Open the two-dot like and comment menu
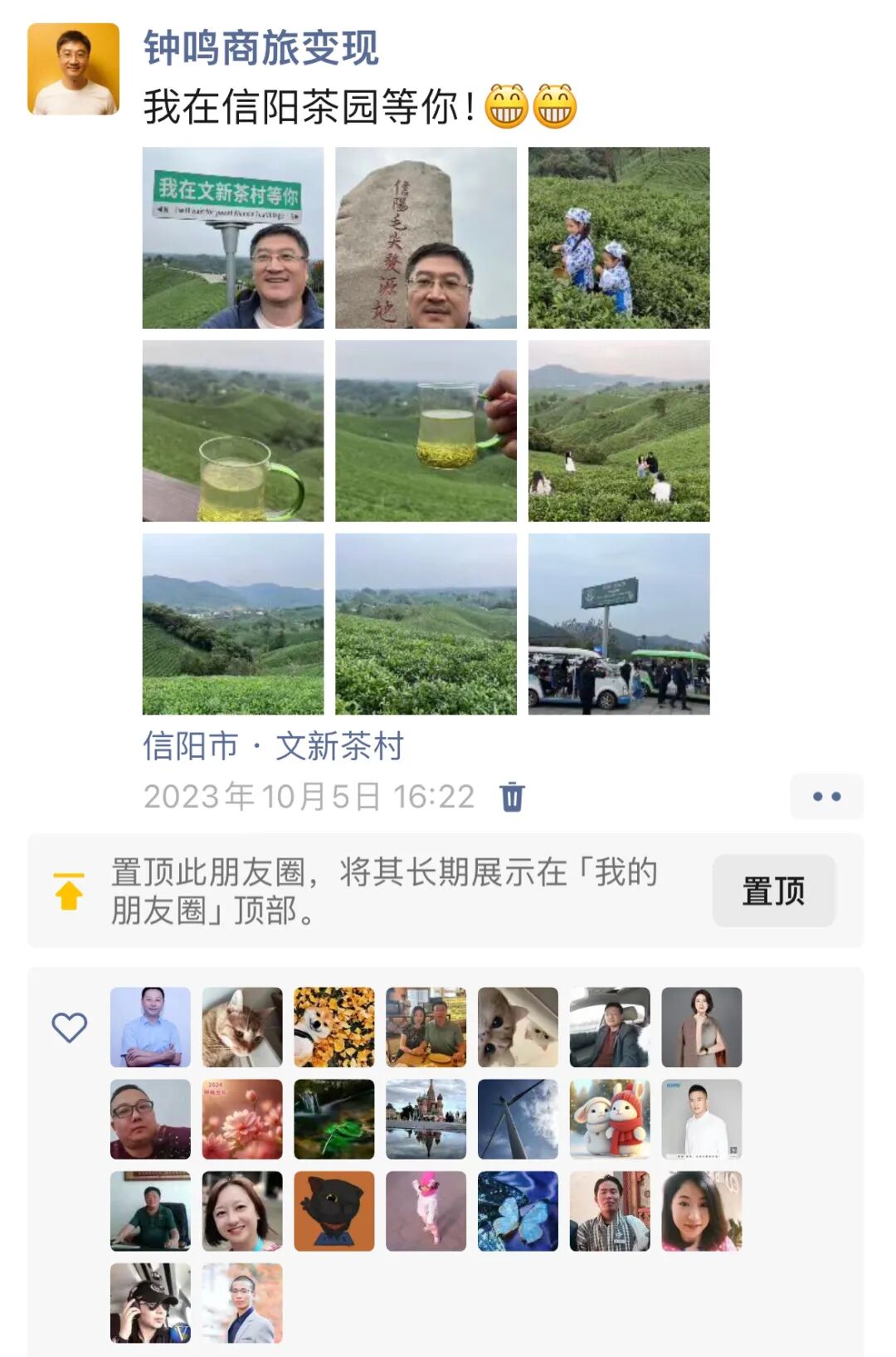The image size is (896, 1357). point(826,797)
